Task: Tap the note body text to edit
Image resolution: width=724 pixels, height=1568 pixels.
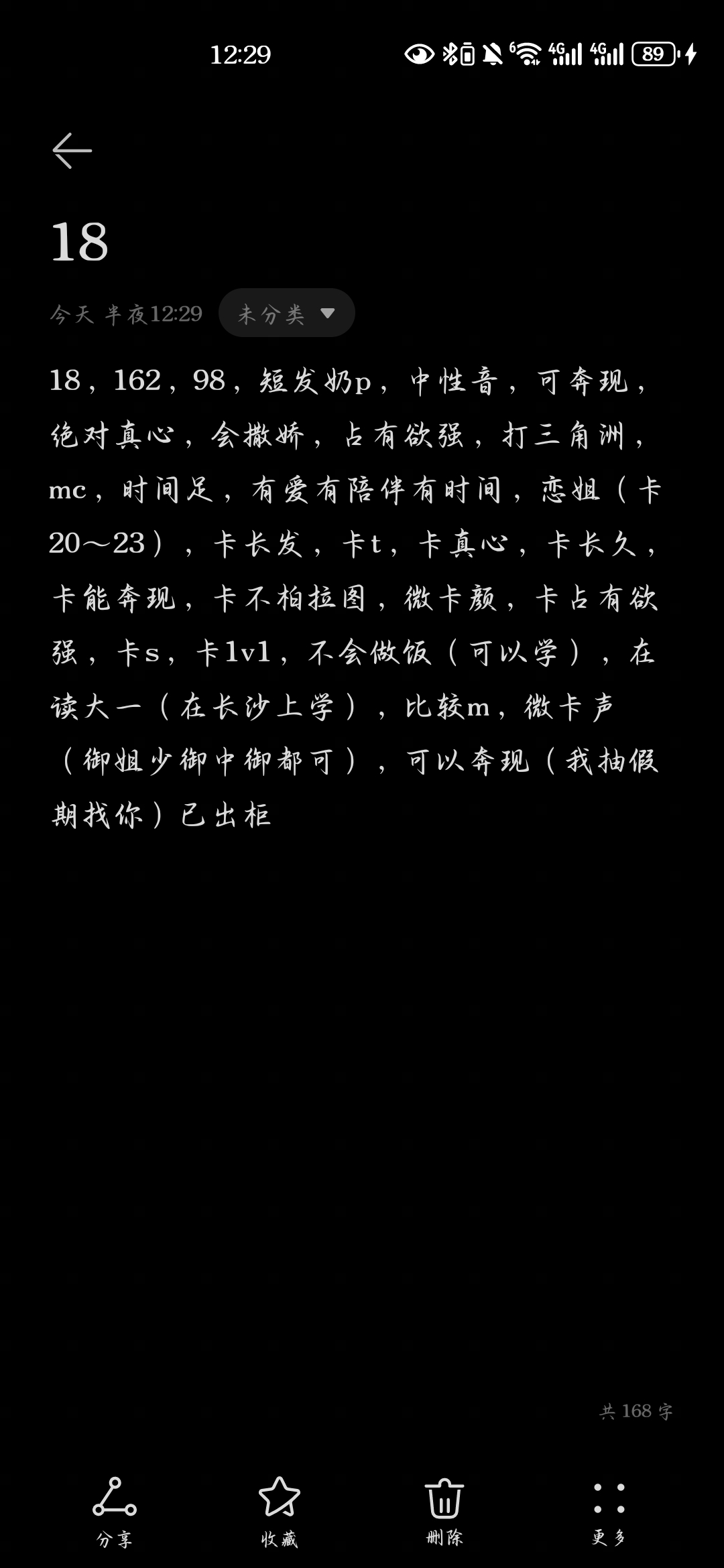Action: click(x=355, y=598)
